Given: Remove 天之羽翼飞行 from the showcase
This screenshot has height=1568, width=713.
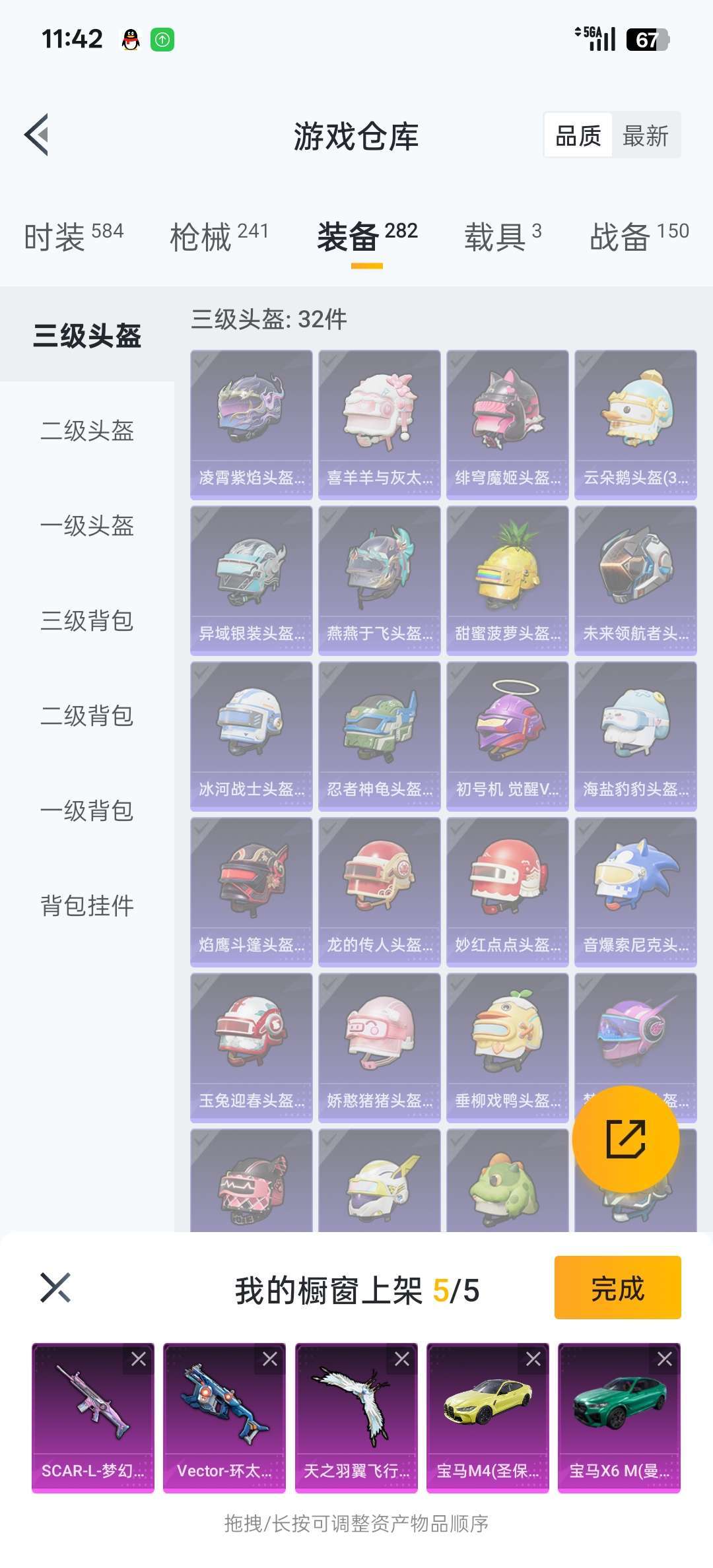Looking at the screenshot, I should [x=402, y=1359].
